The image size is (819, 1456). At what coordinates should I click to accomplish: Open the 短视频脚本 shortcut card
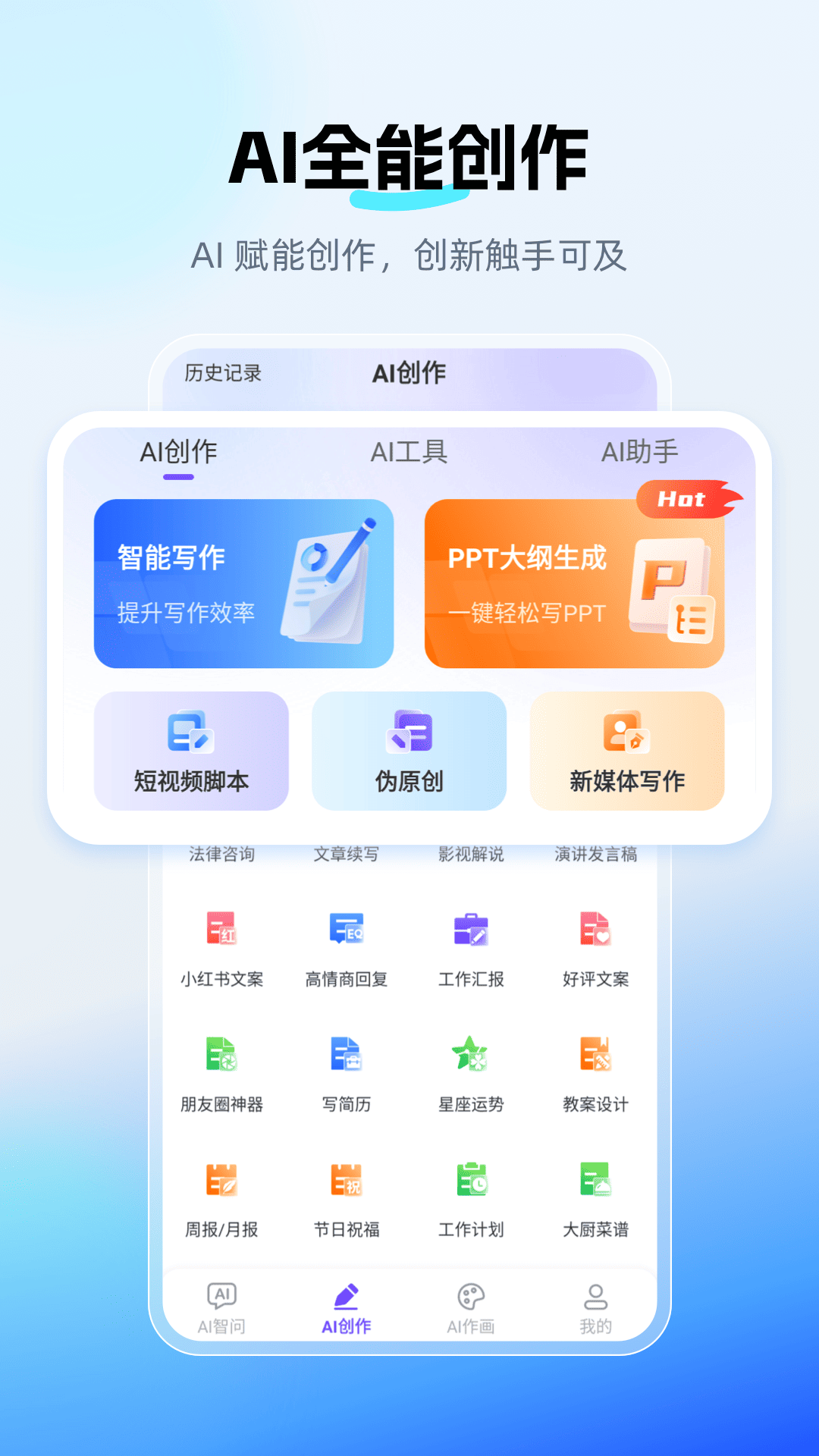(x=191, y=752)
